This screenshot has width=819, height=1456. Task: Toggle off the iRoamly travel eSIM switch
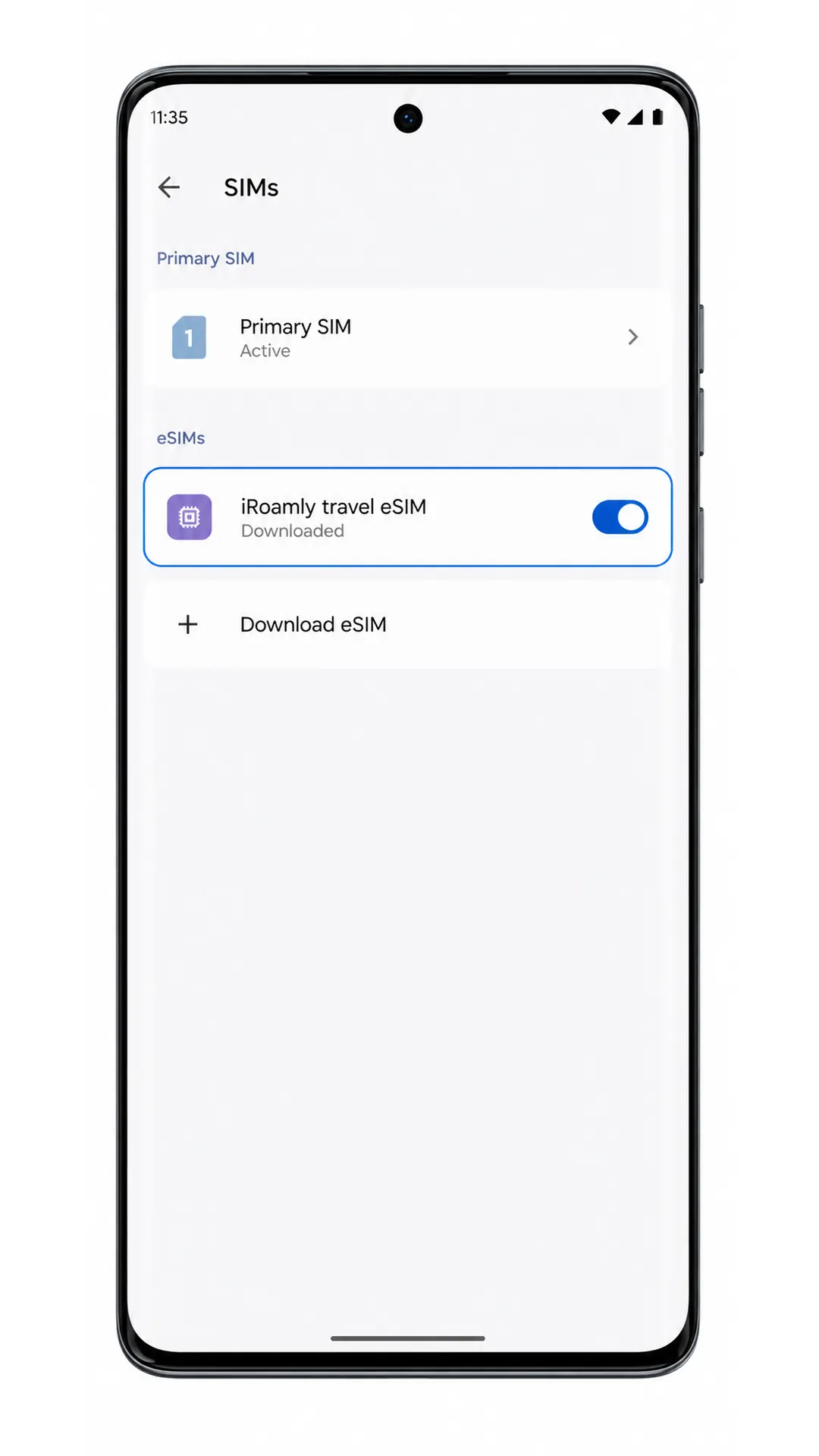tap(620, 517)
